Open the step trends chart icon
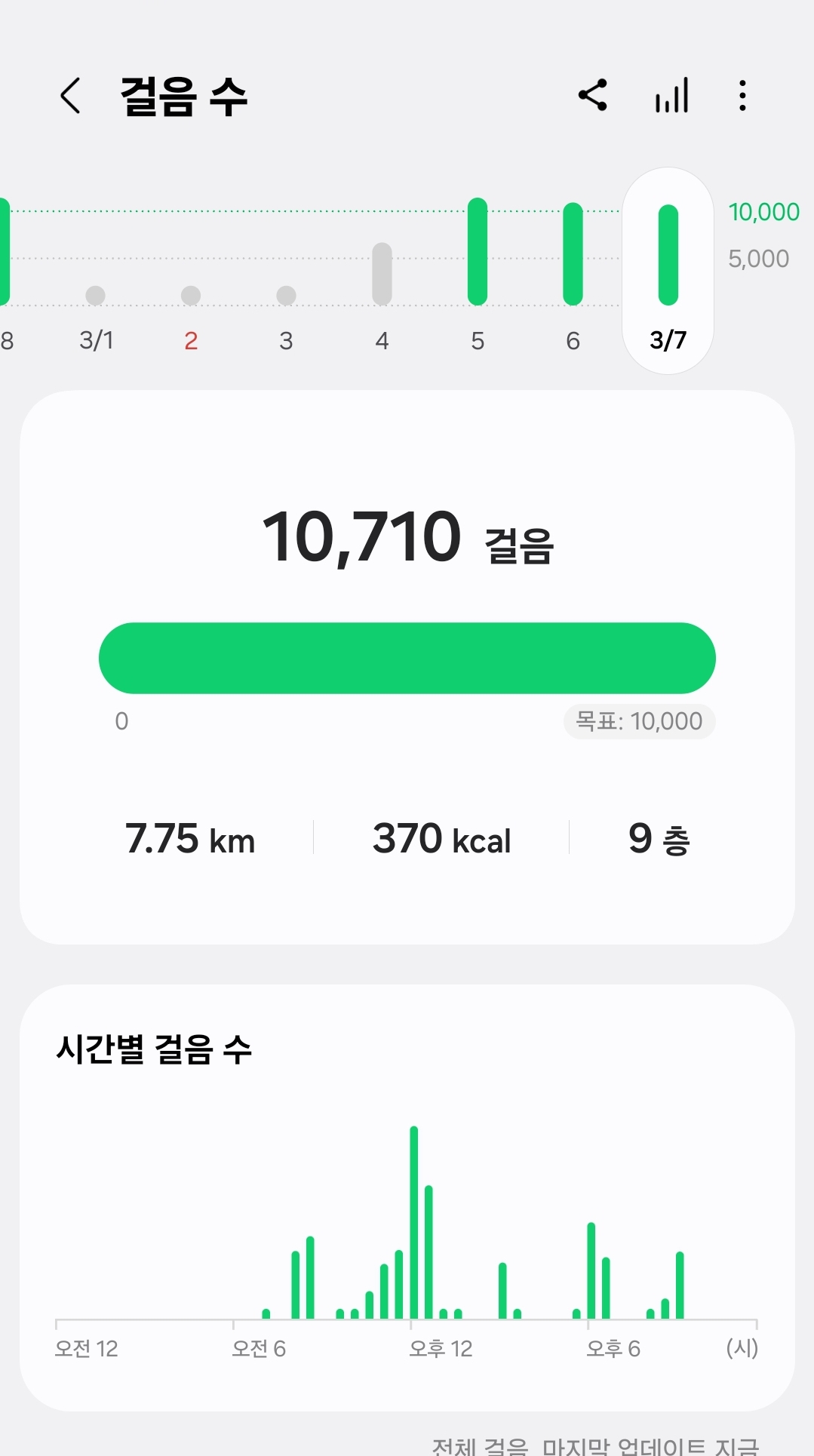Viewport: 814px width, 1456px height. 671,96
